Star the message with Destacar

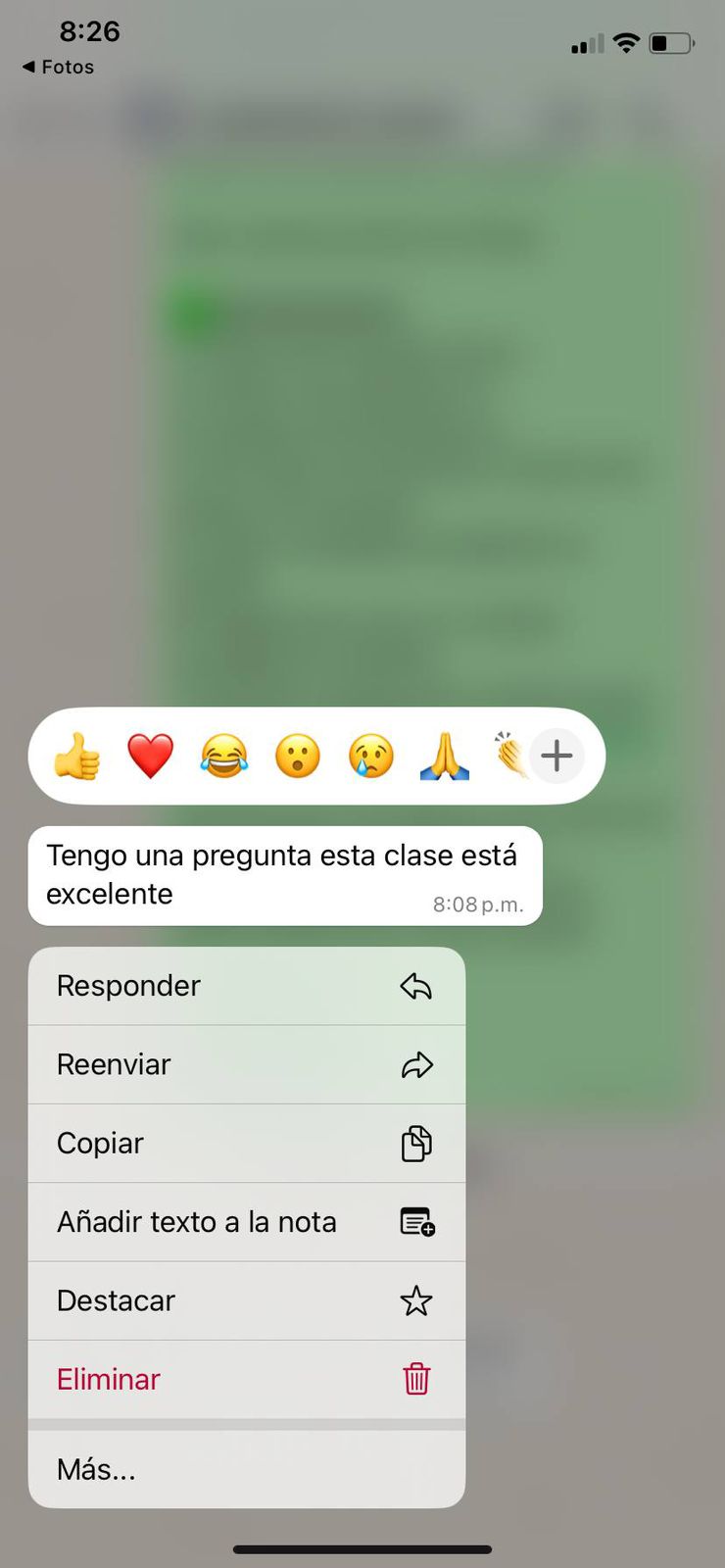click(246, 1300)
